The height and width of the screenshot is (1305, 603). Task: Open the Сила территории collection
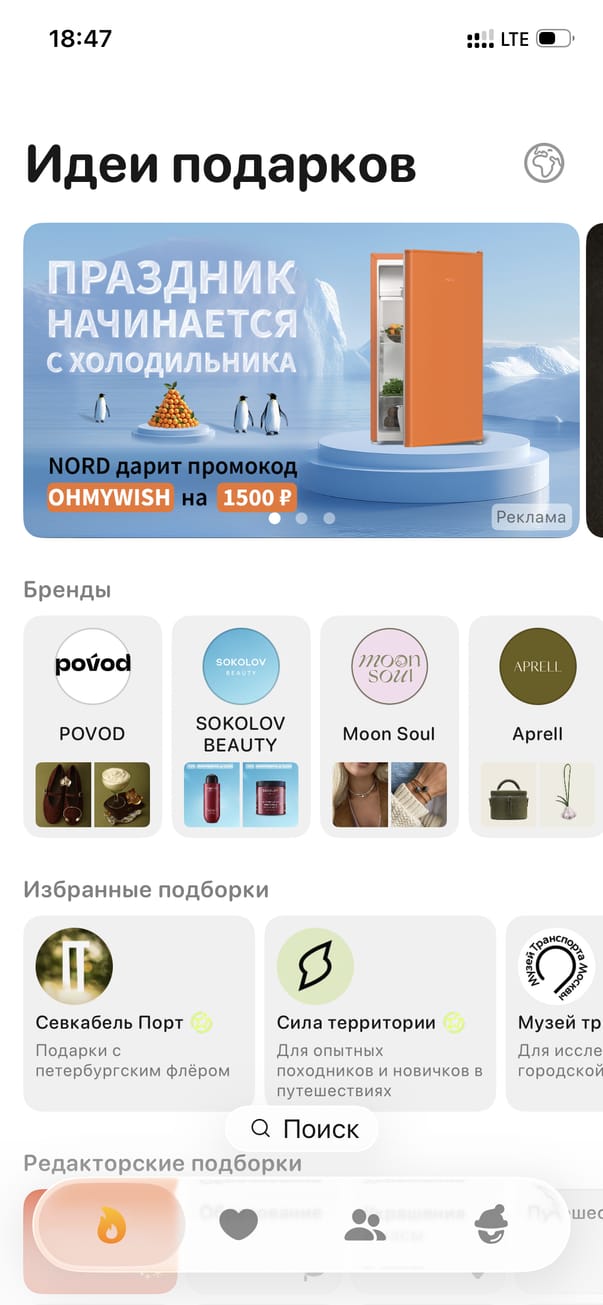379,1012
